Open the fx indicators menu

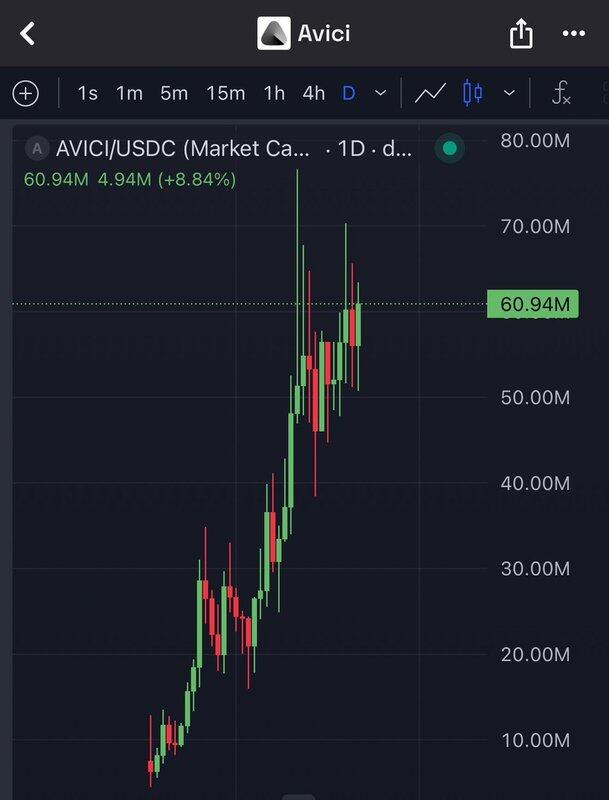click(562, 94)
